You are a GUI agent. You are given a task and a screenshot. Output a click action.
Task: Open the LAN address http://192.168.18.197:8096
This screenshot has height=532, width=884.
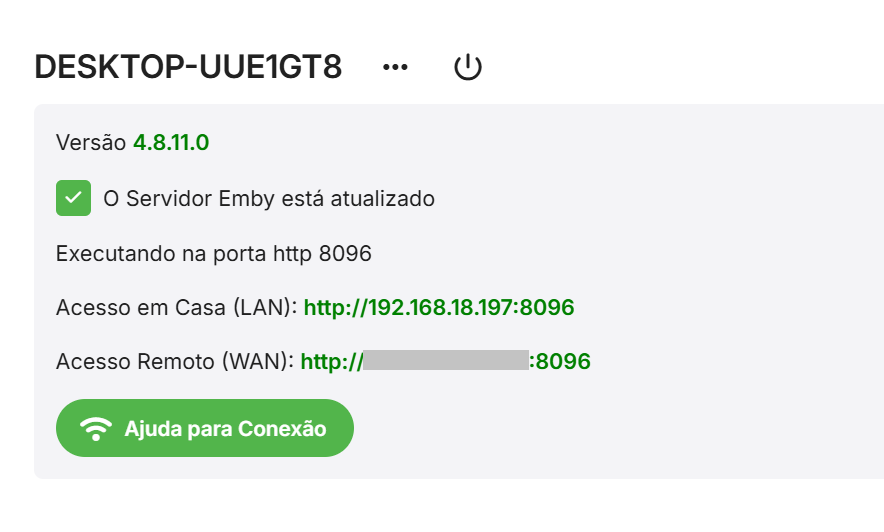438,307
